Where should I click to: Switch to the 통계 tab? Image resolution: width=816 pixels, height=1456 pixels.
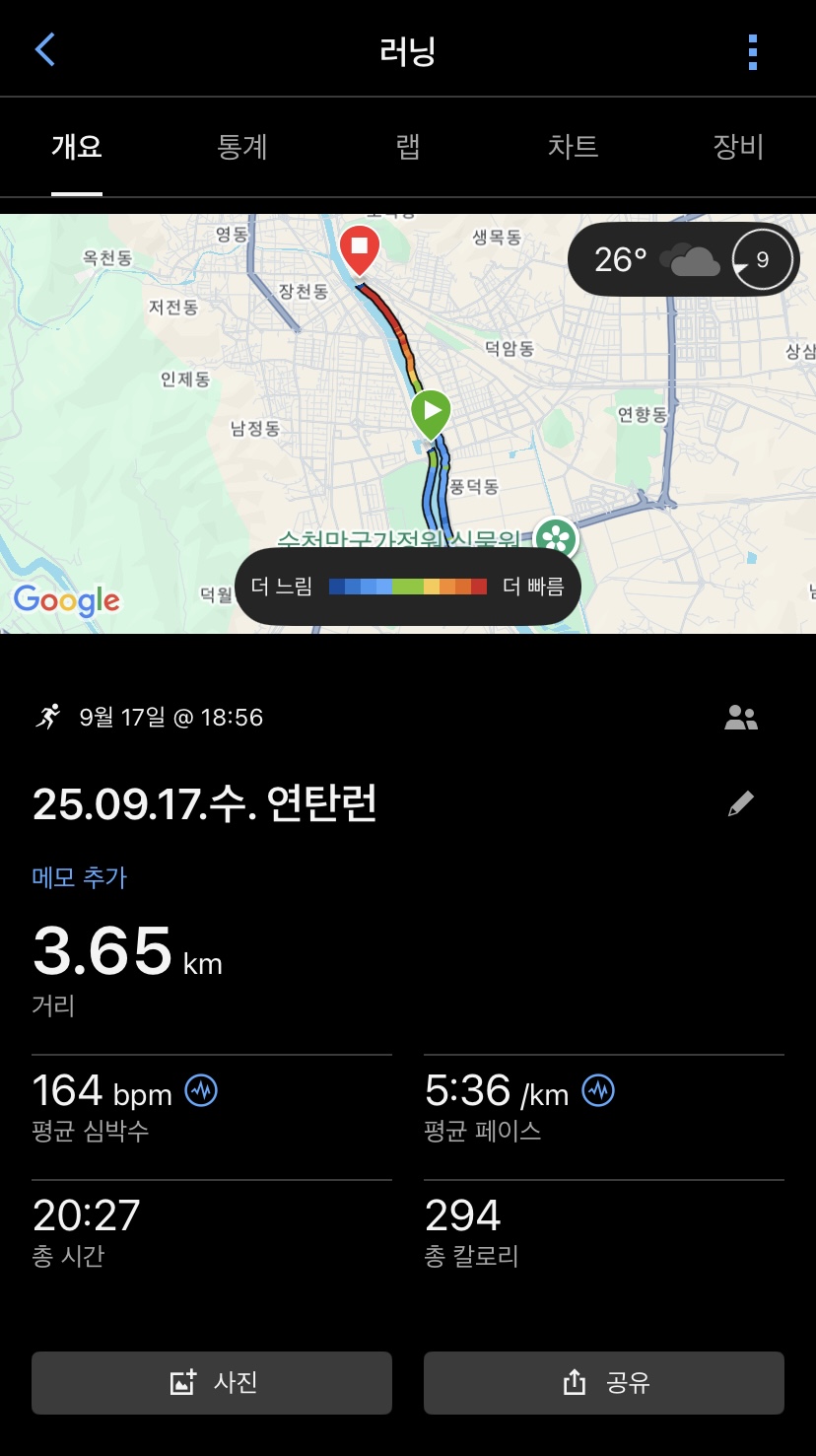pyautogui.click(x=242, y=148)
